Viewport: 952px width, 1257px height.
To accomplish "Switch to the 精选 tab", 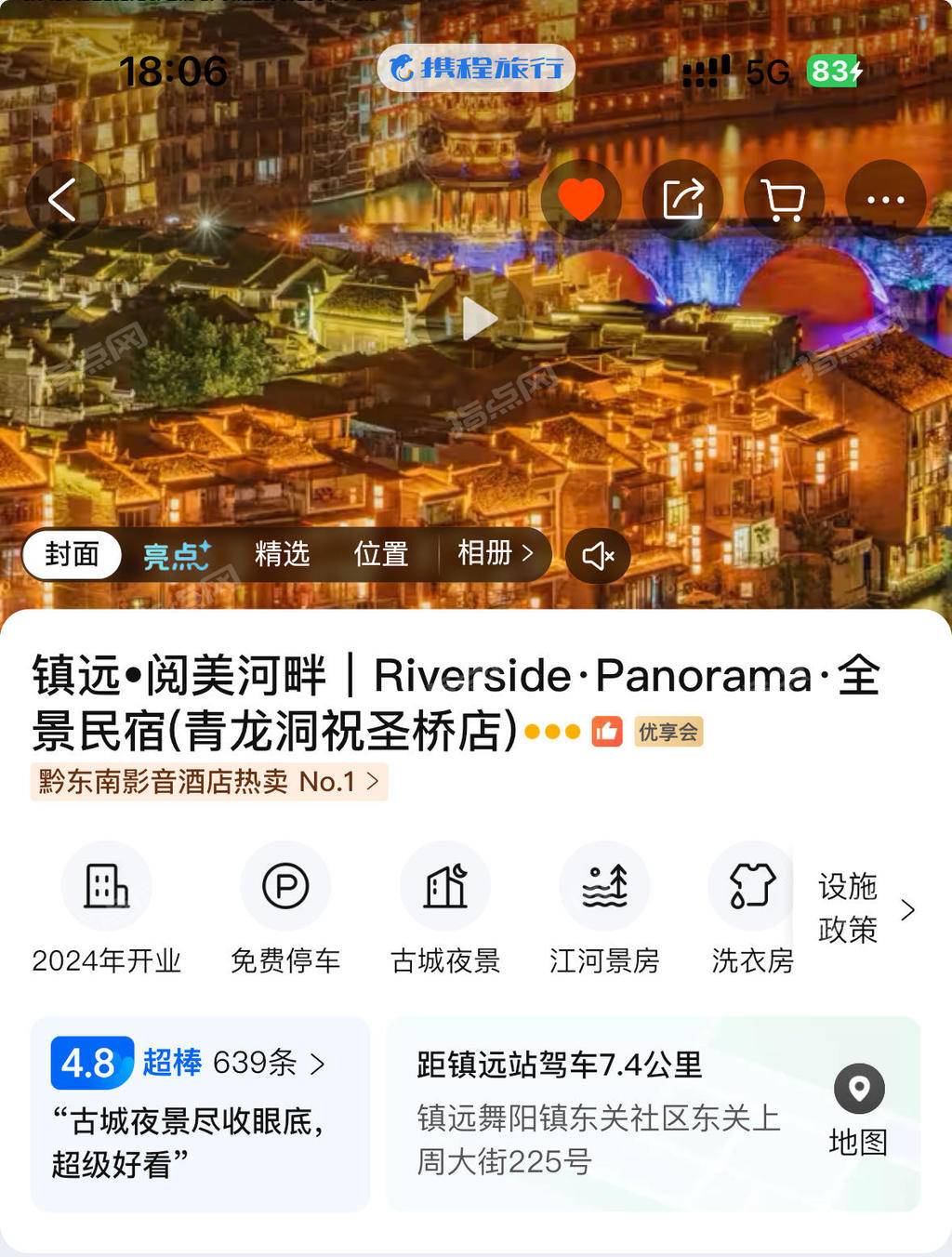I will point(282,555).
